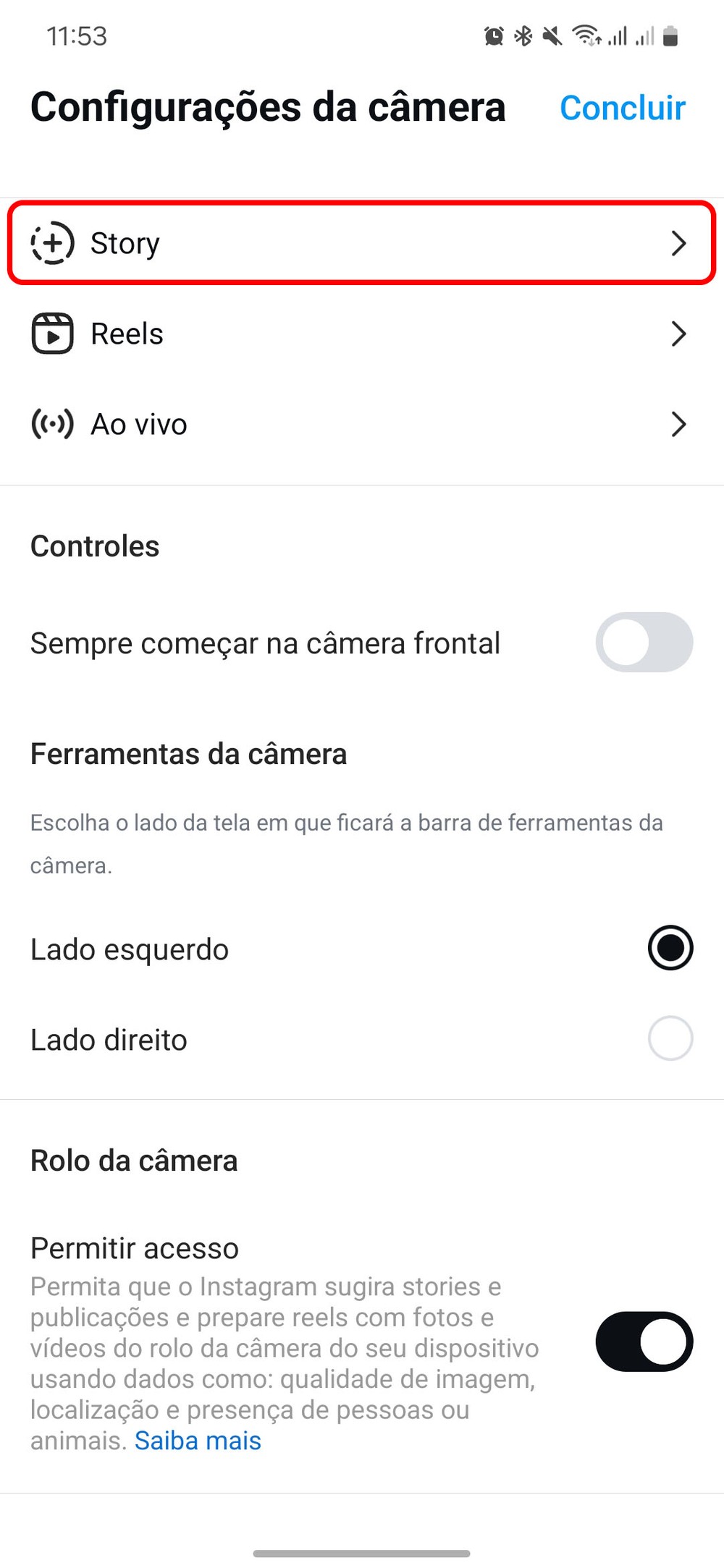Enable Sempre começar na câmera frontal
724x1568 pixels.
point(644,643)
